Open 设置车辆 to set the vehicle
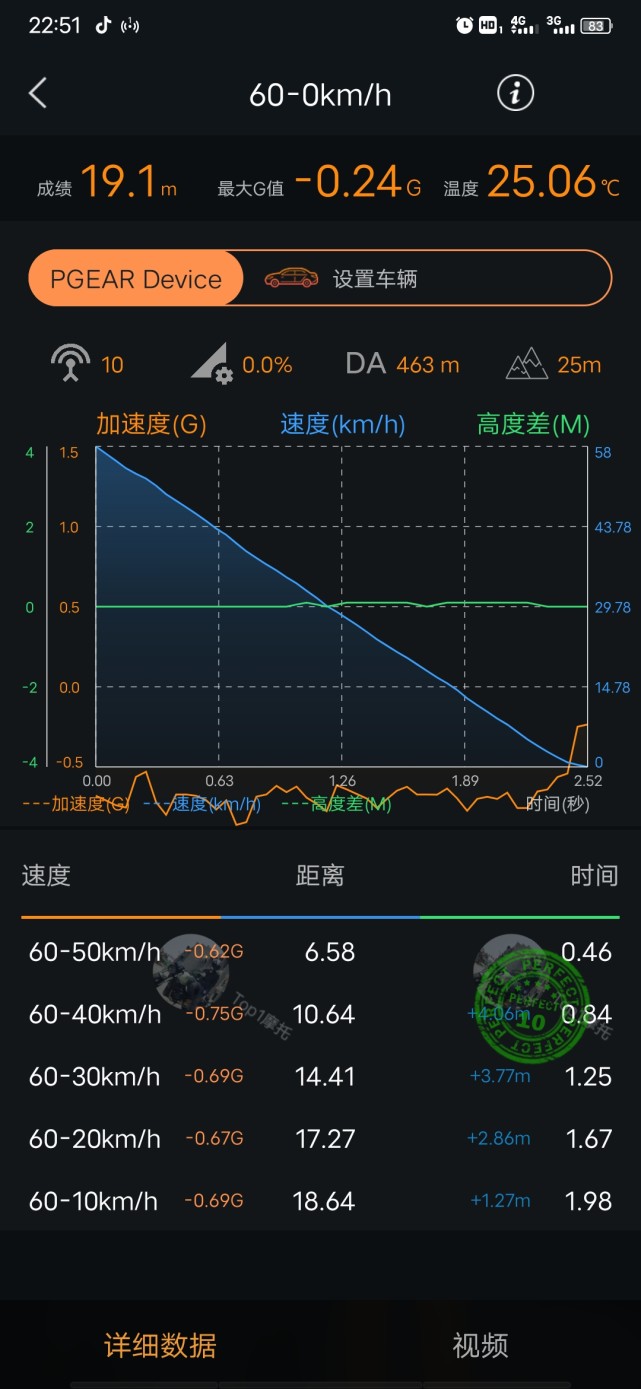 pyautogui.click(x=374, y=279)
